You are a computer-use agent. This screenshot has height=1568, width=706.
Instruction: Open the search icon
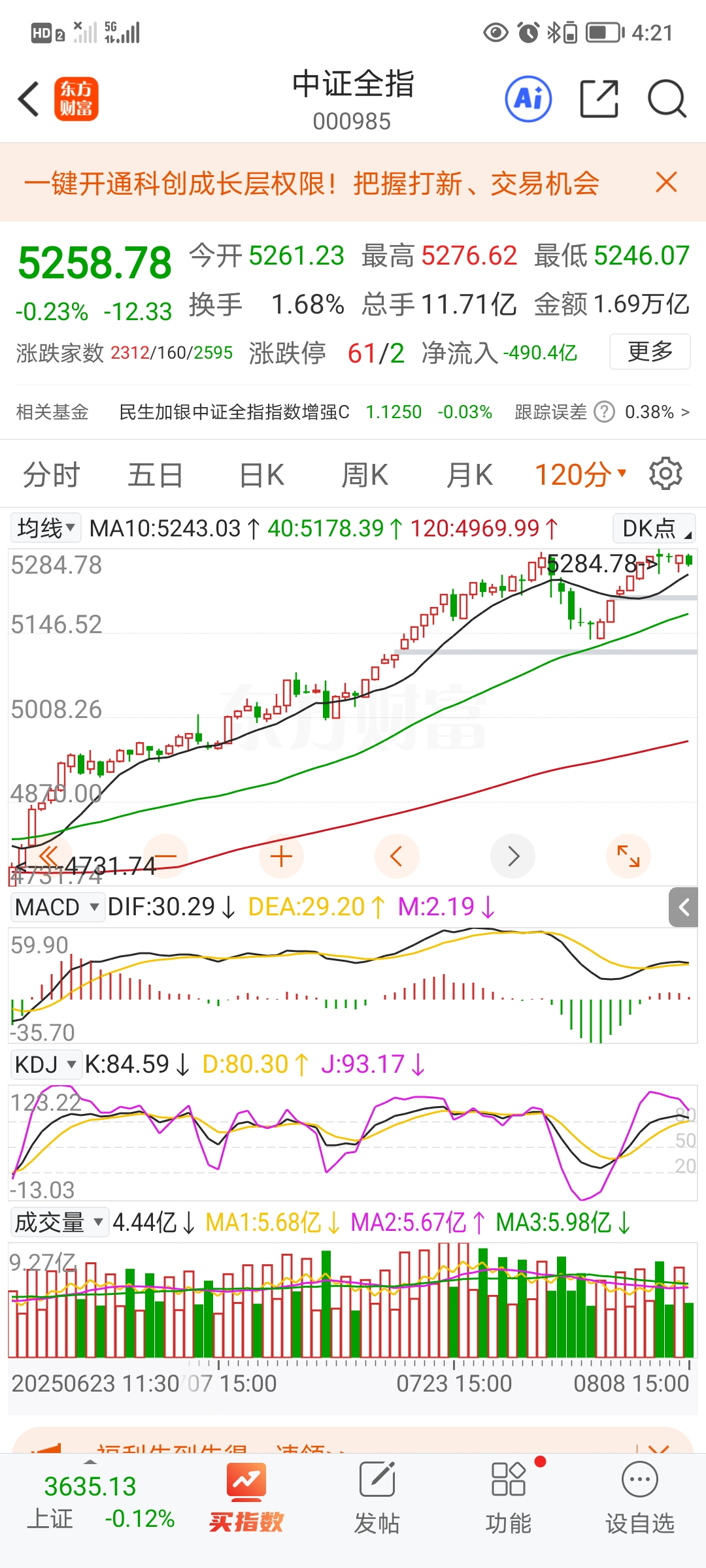pyautogui.click(x=666, y=99)
